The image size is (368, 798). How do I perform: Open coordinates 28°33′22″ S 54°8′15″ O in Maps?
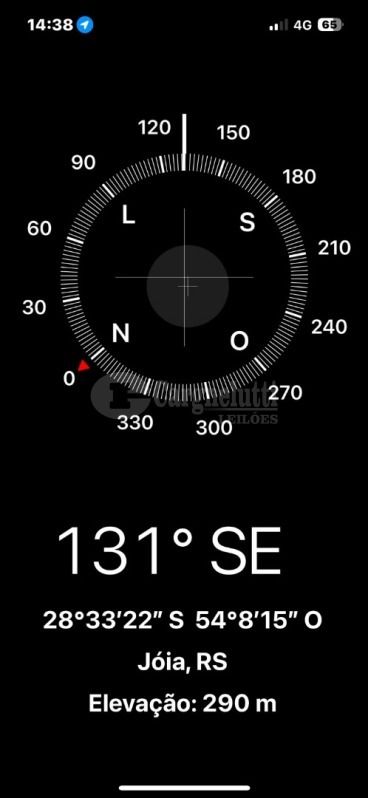[183, 620]
